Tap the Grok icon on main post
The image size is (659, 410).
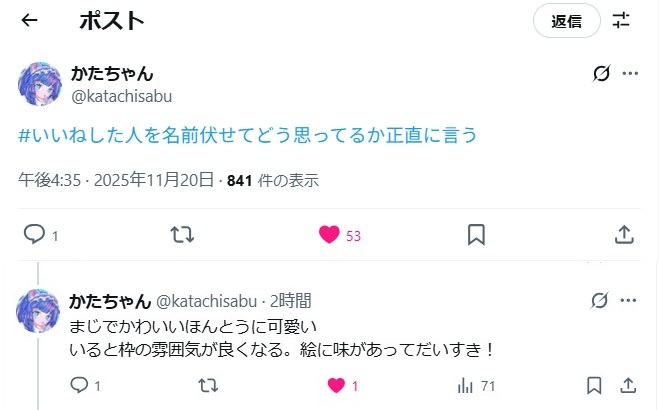pos(601,74)
